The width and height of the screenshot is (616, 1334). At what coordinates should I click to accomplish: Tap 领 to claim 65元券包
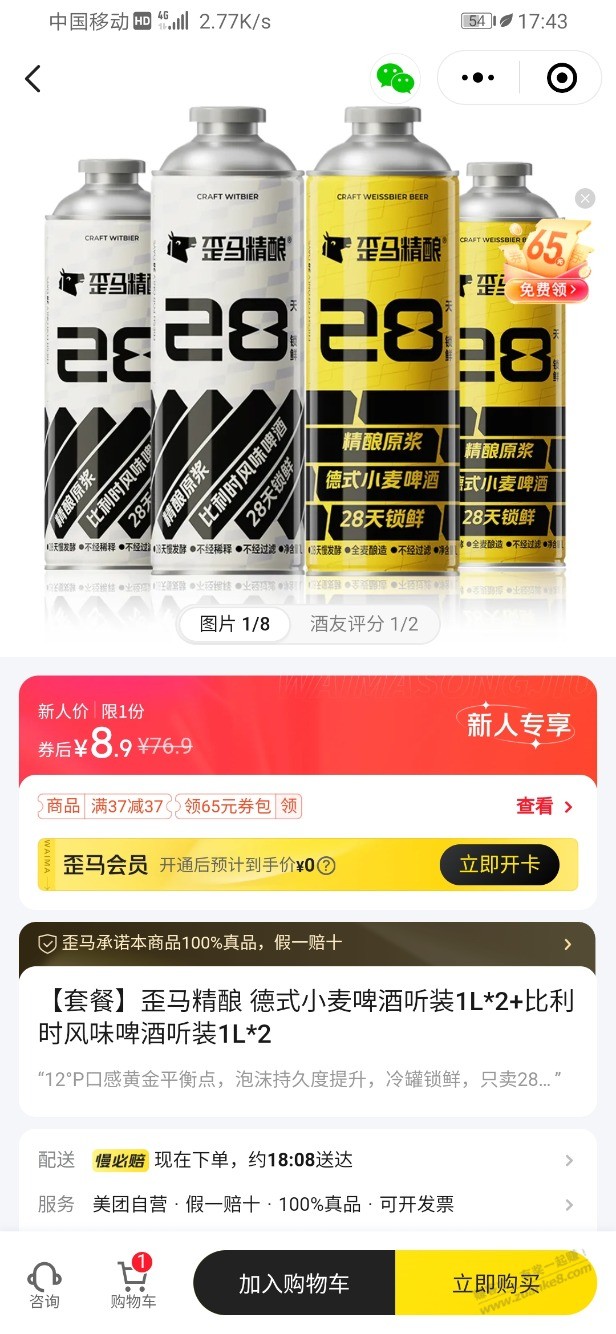click(288, 806)
